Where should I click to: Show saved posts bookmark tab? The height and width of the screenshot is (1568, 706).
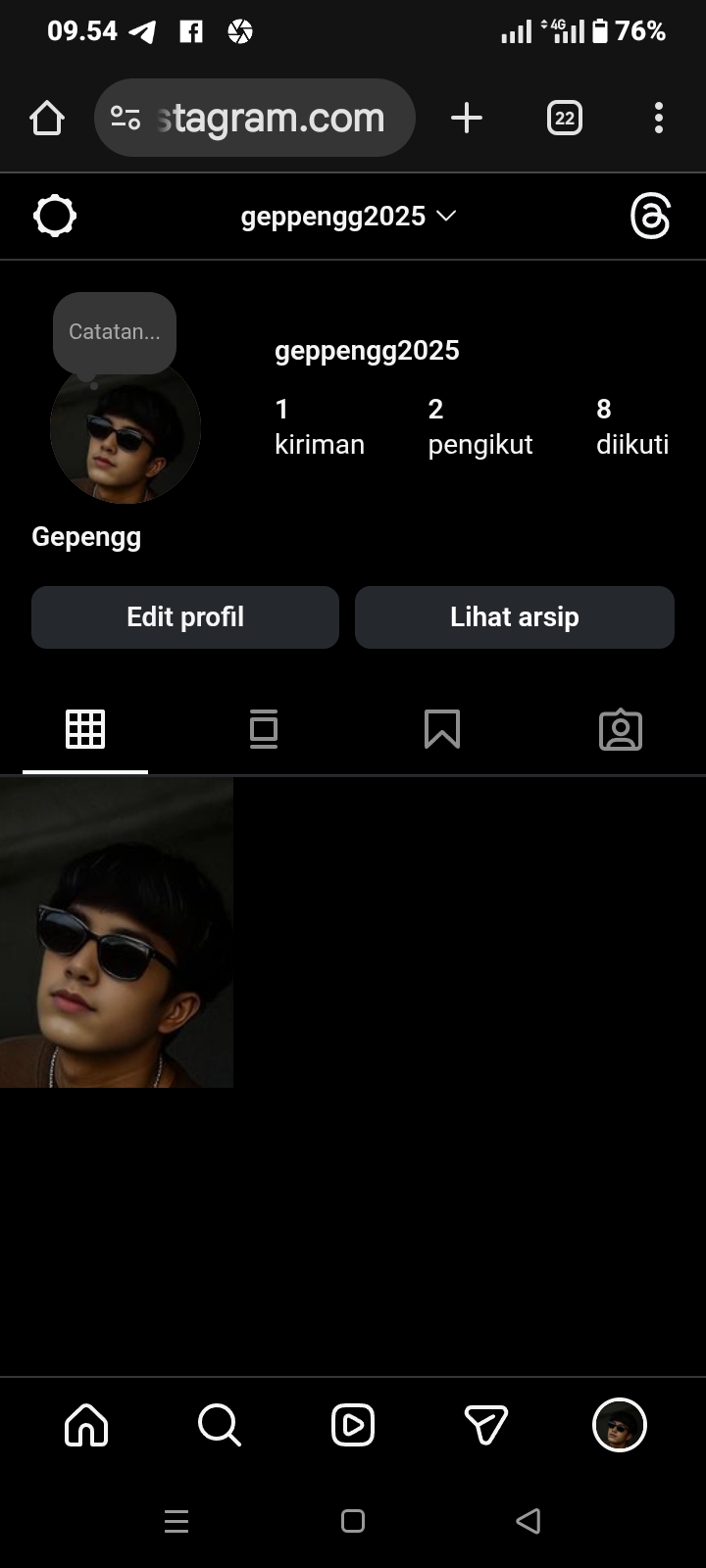click(x=442, y=729)
